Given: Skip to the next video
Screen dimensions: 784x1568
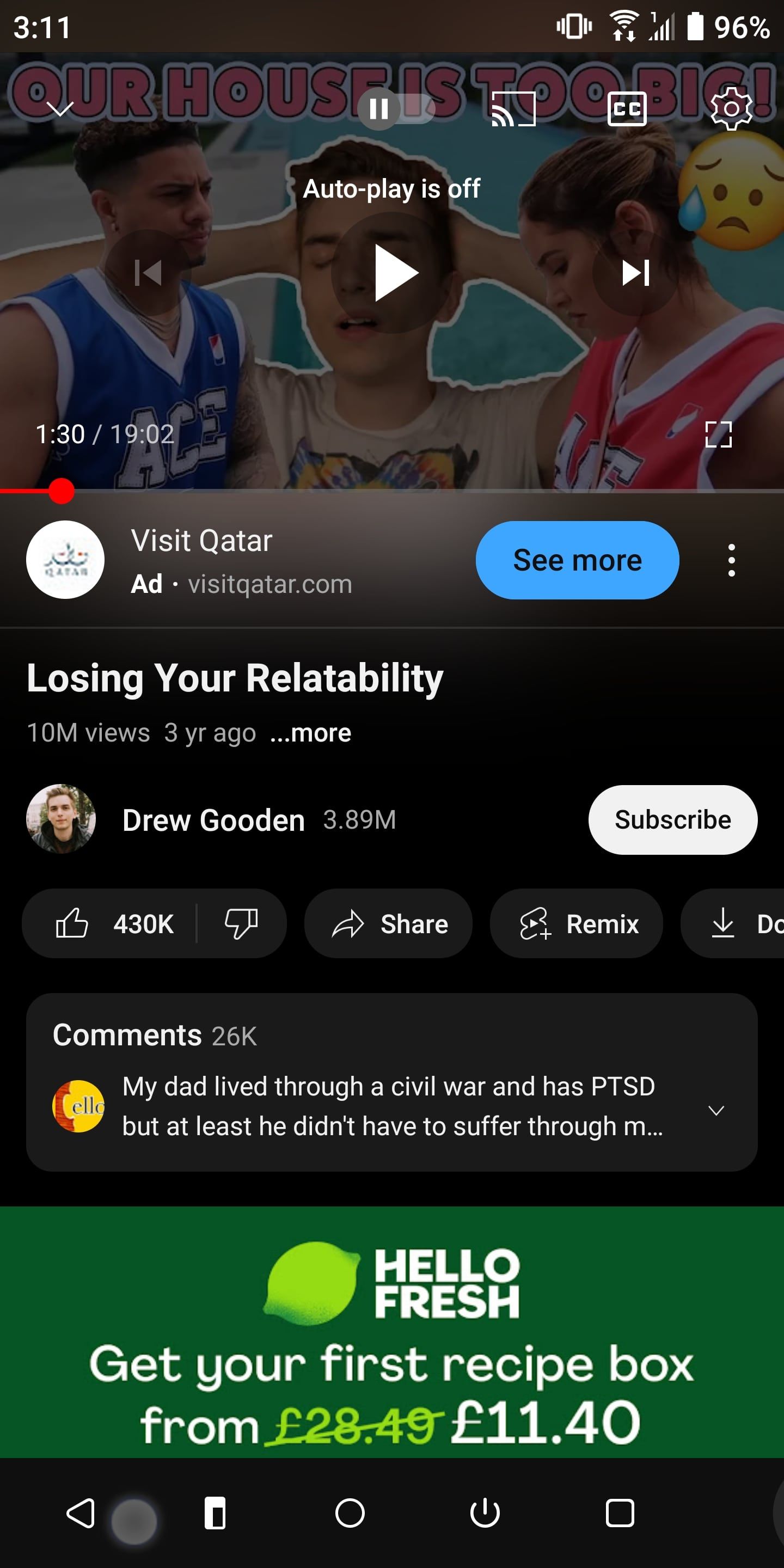Looking at the screenshot, I should tap(635, 273).
